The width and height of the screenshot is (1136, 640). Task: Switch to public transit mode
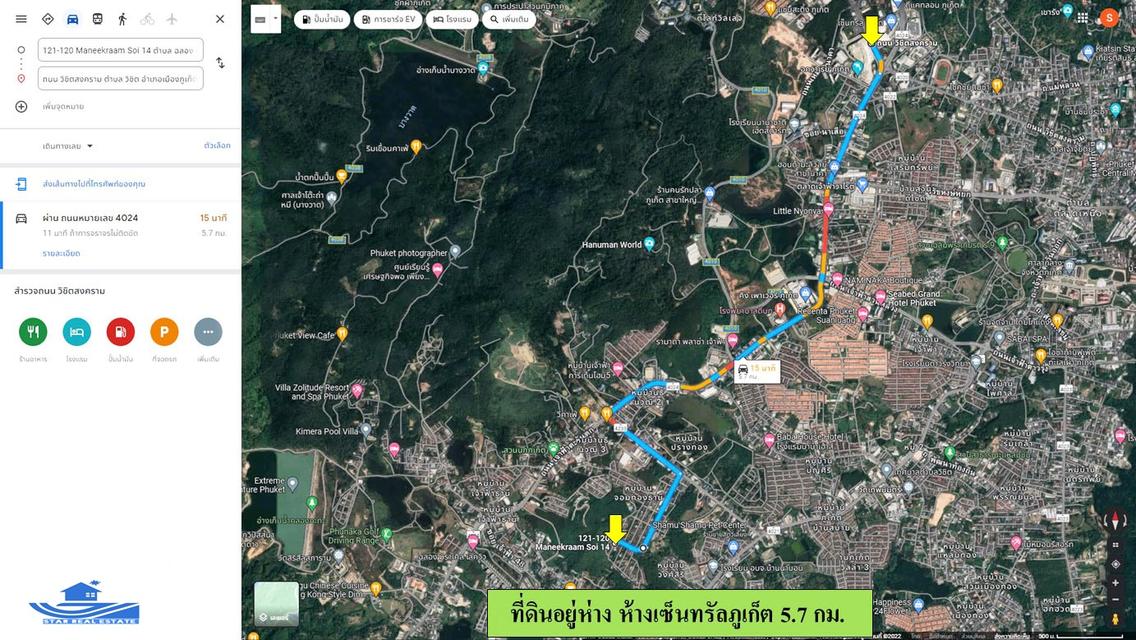[97, 19]
